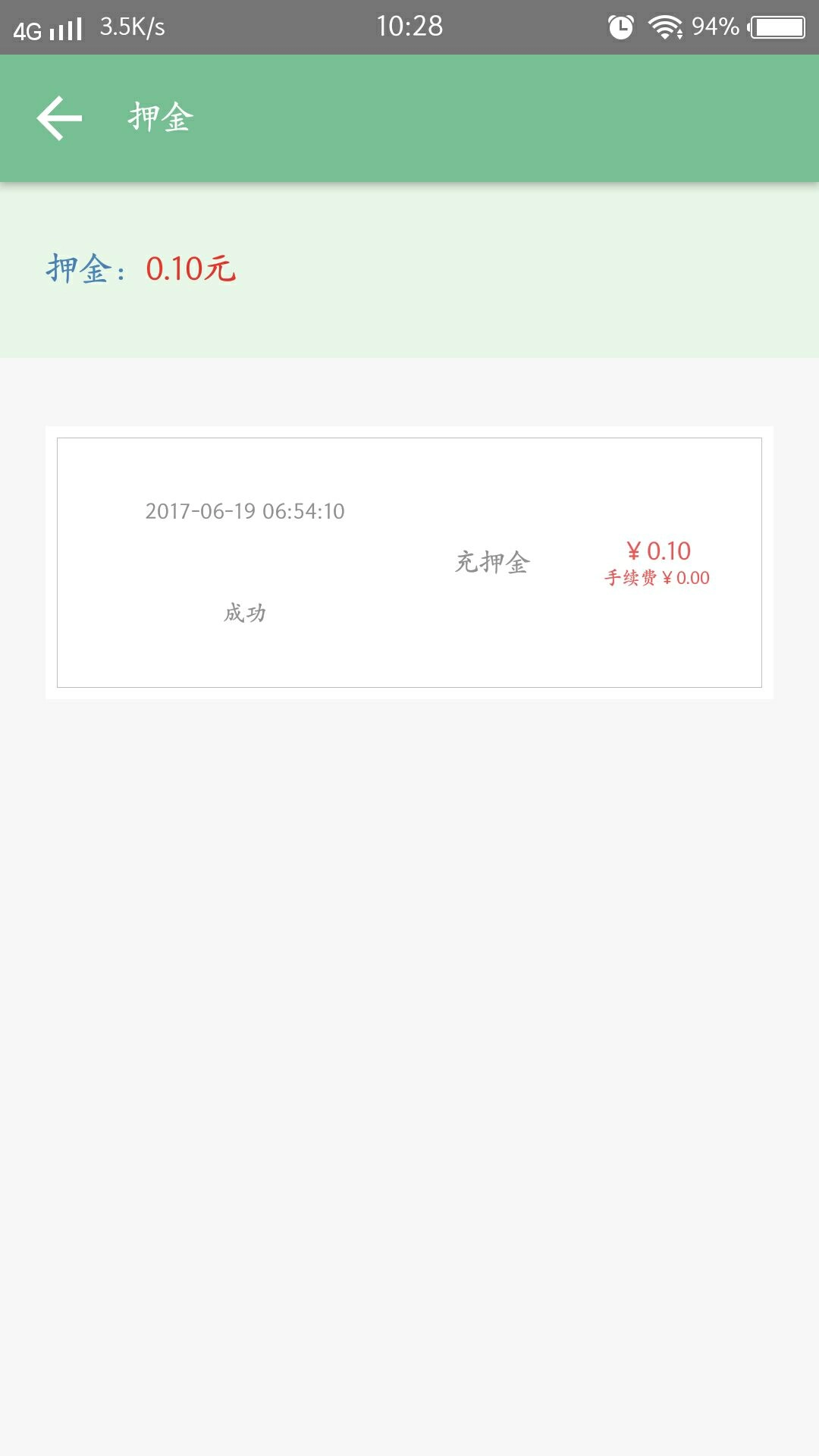The width and height of the screenshot is (819, 1456).
Task: Click the battery percentage showing 94%
Action: (715, 25)
